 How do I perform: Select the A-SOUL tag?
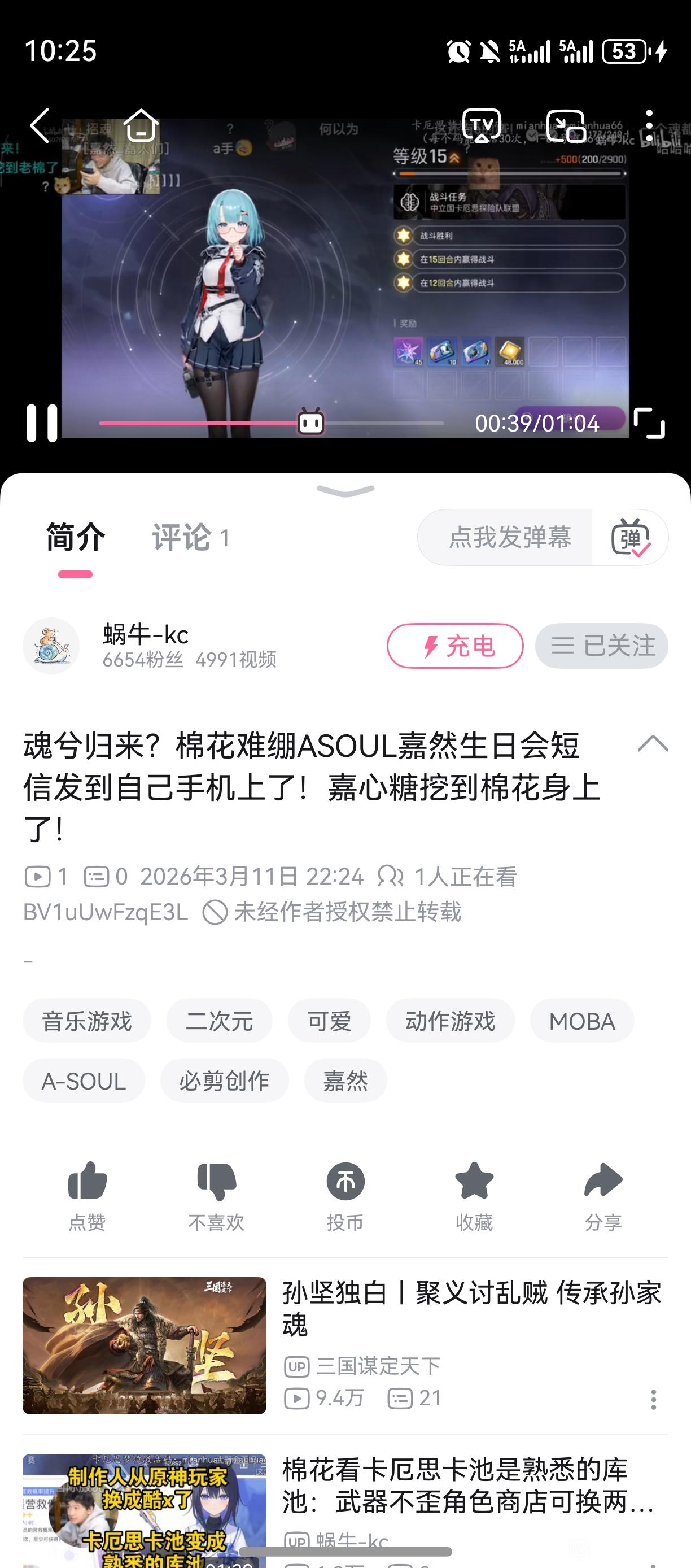(x=84, y=1081)
